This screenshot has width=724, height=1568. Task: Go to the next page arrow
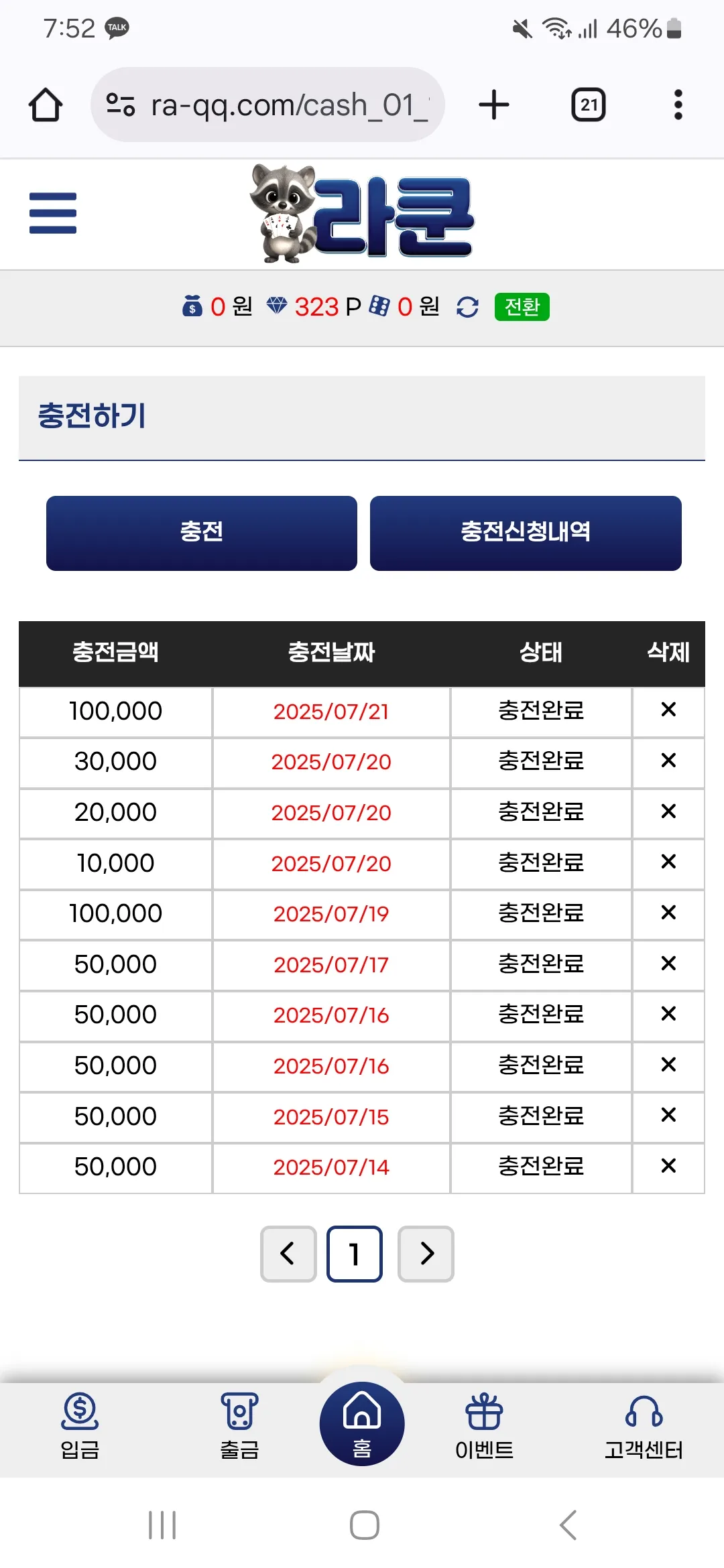[426, 1254]
